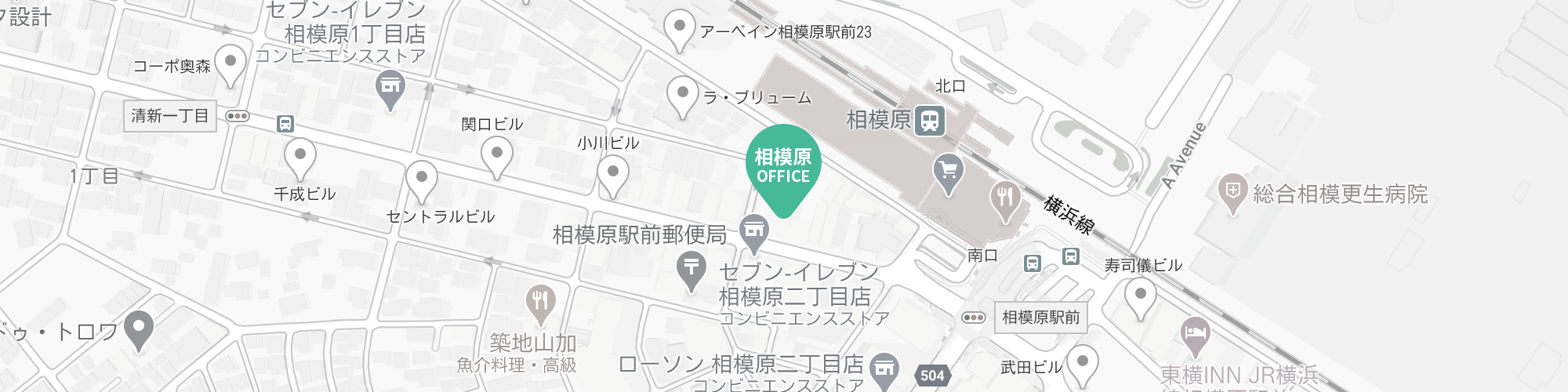This screenshot has width=1568, height=392.
Task: Select the ローソン相模原二丁目店 store icon
Action: click(884, 368)
